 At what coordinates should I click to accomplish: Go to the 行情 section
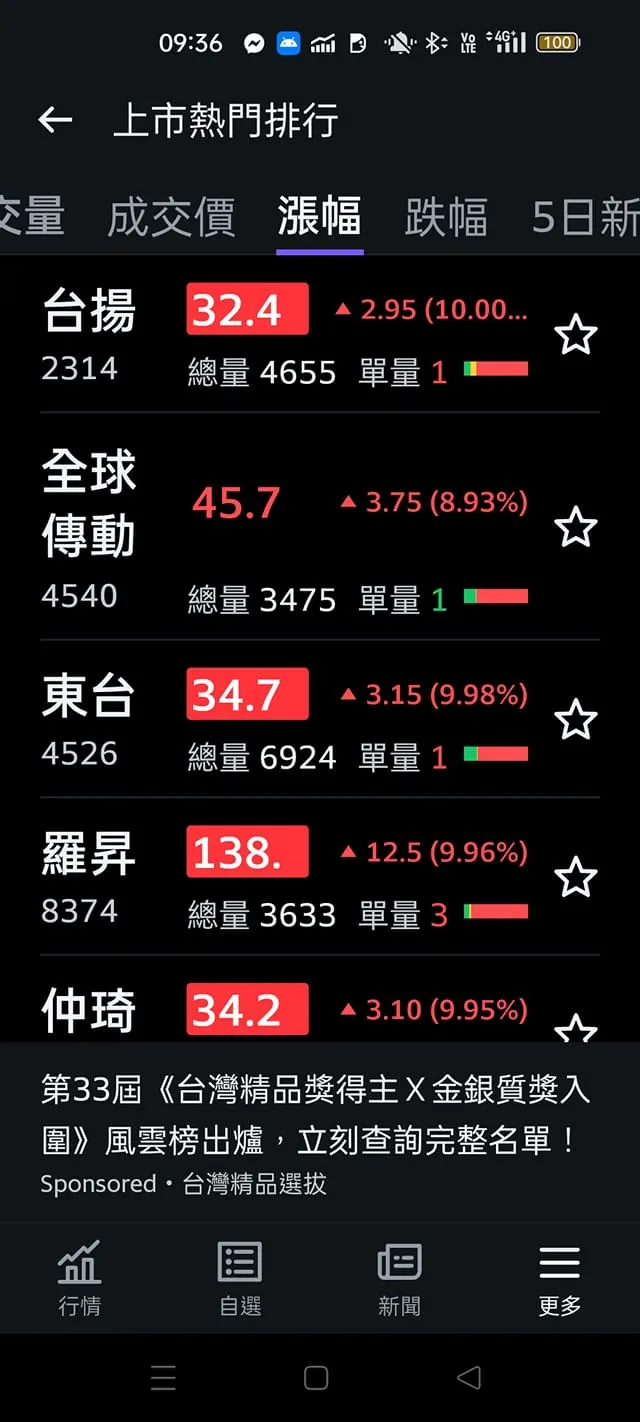pos(79,1277)
